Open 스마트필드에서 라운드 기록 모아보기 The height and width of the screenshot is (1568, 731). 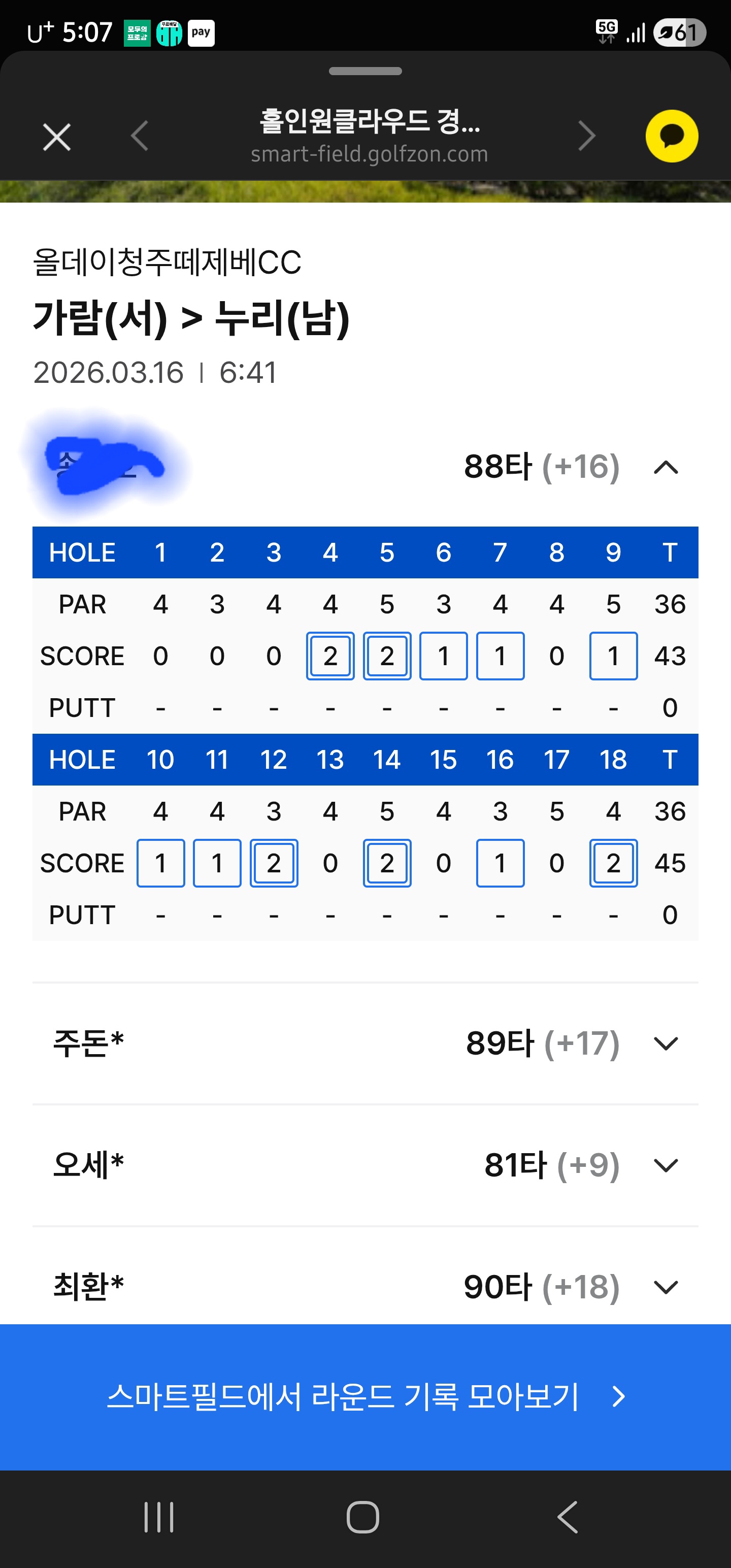coord(365,1396)
